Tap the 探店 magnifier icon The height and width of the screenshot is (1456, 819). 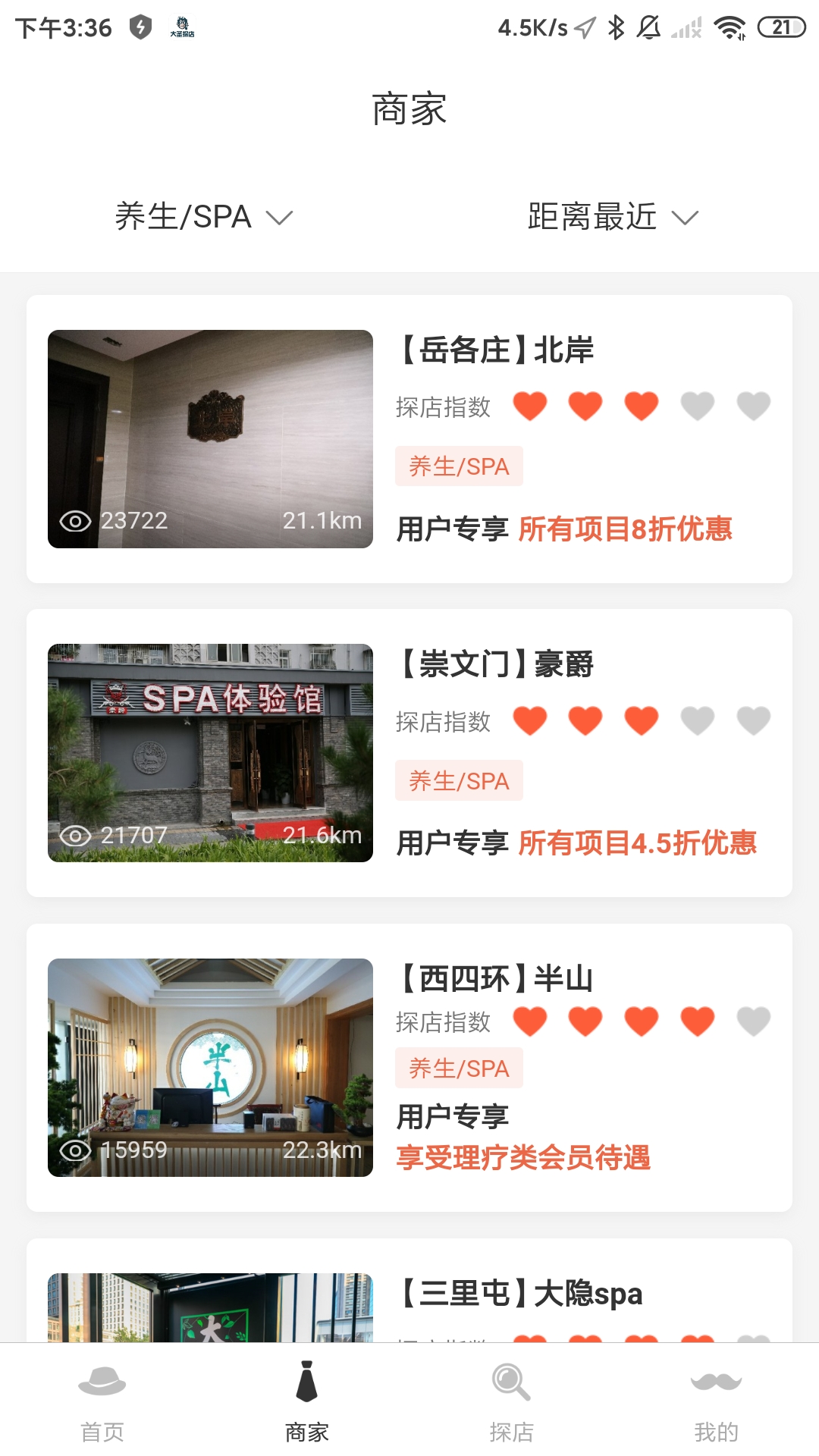pos(512,1382)
